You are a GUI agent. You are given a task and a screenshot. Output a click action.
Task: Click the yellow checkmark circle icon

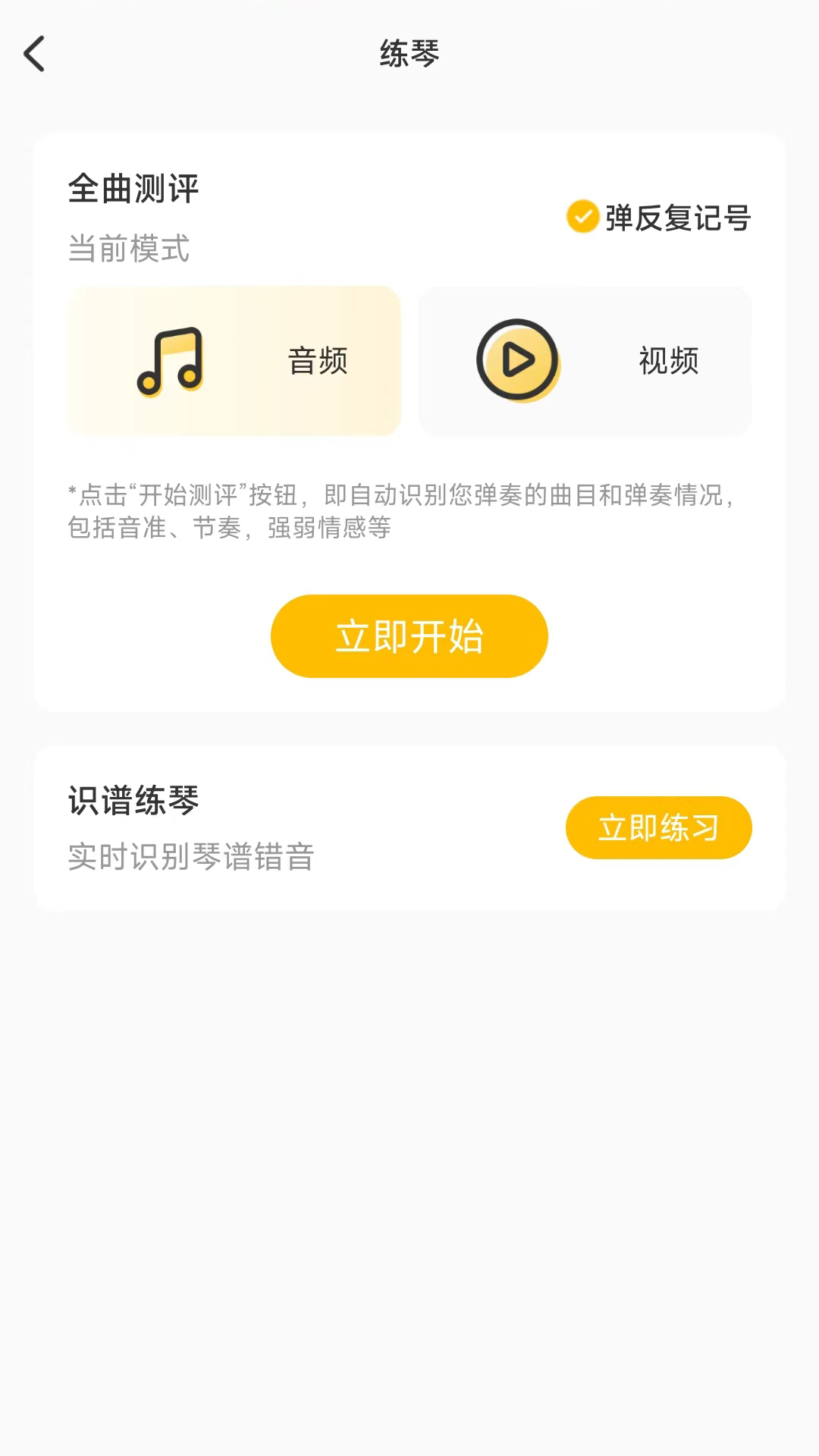coord(582,218)
